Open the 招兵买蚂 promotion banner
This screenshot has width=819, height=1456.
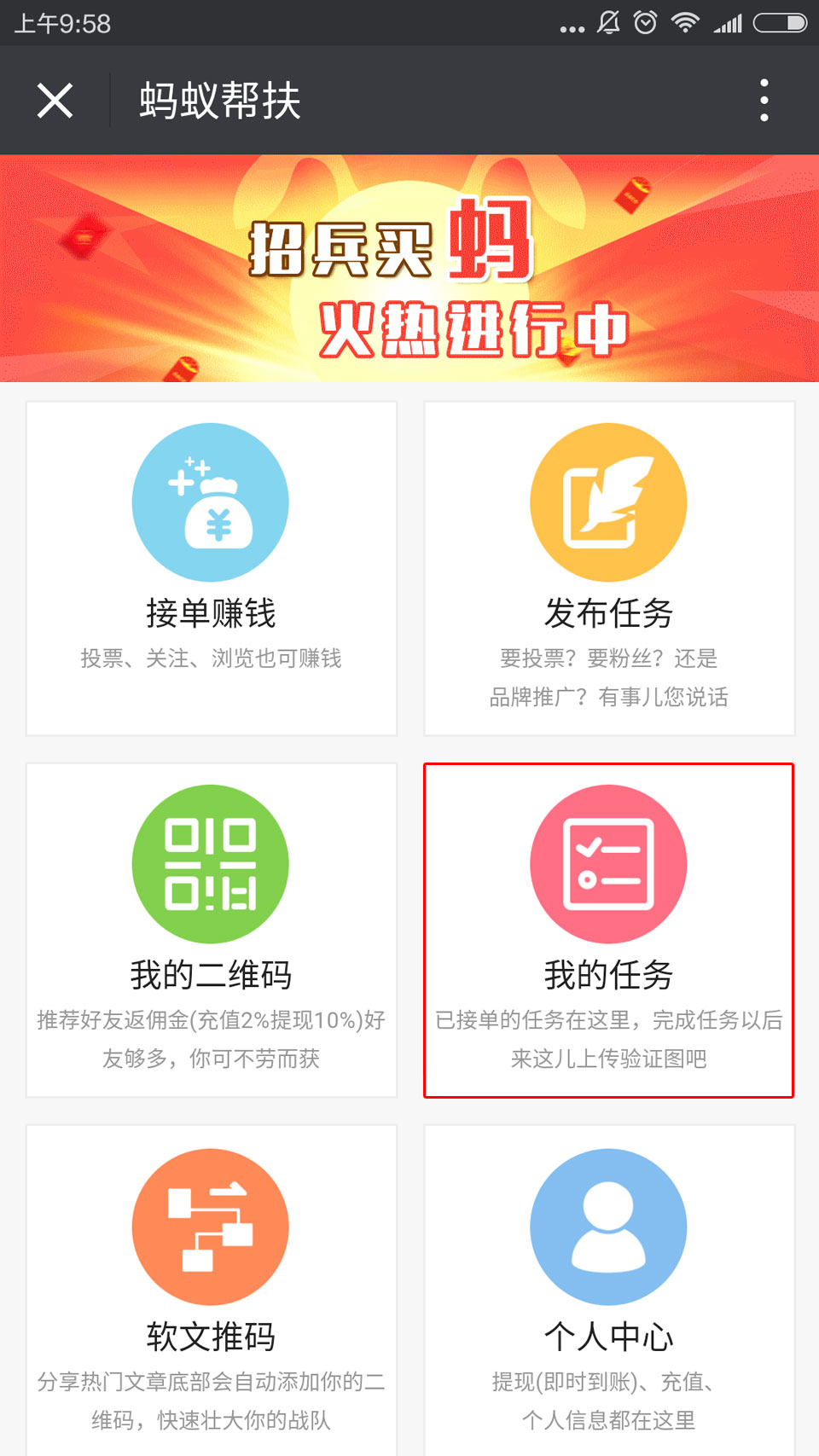tap(409, 268)
